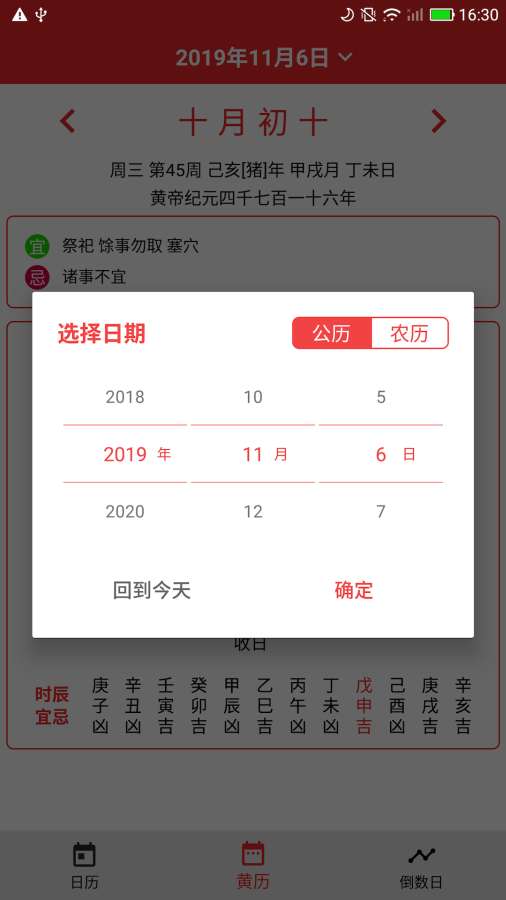506x900 pixels.
Task: Select the 公历 solar calendar option
Action: coord(332,333)
